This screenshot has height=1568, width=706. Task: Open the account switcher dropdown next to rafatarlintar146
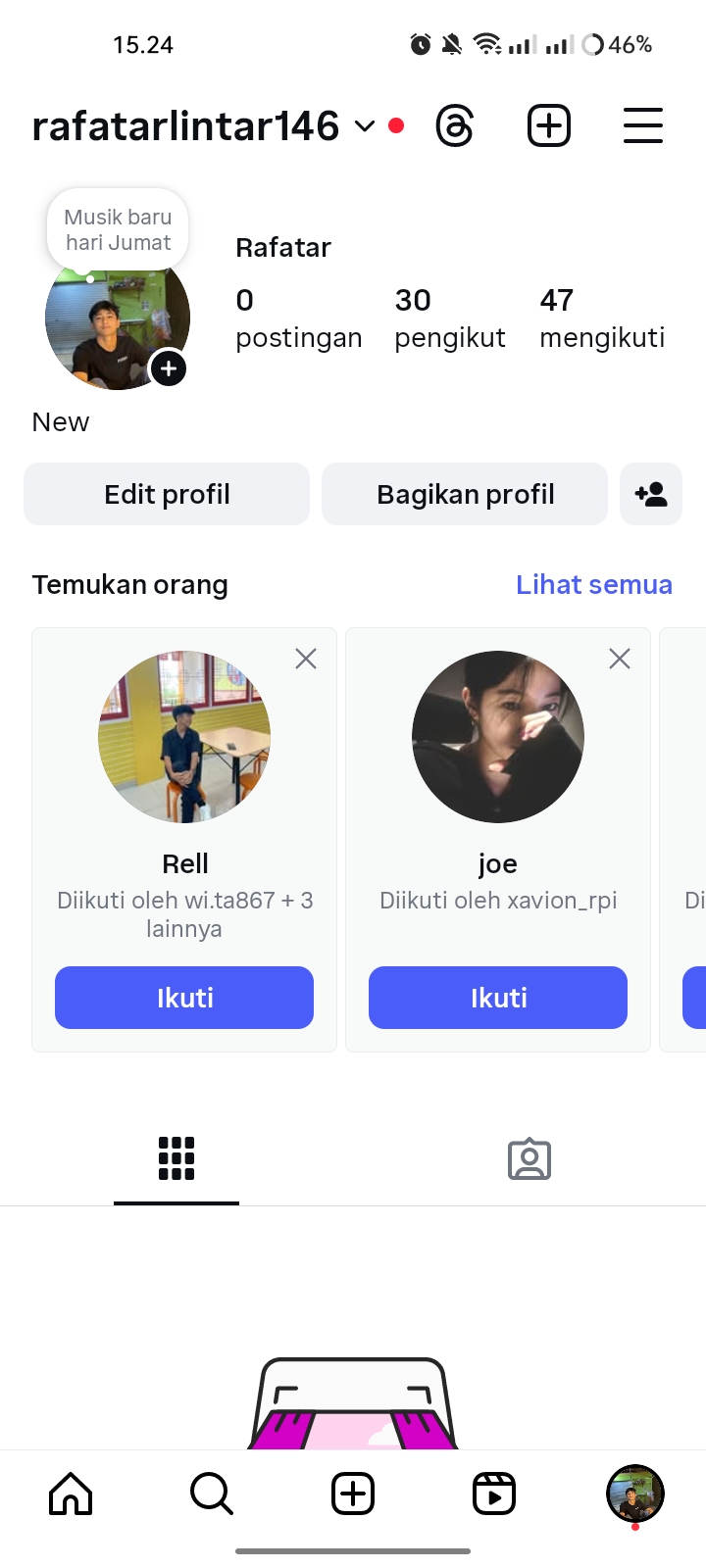(365, 126)
